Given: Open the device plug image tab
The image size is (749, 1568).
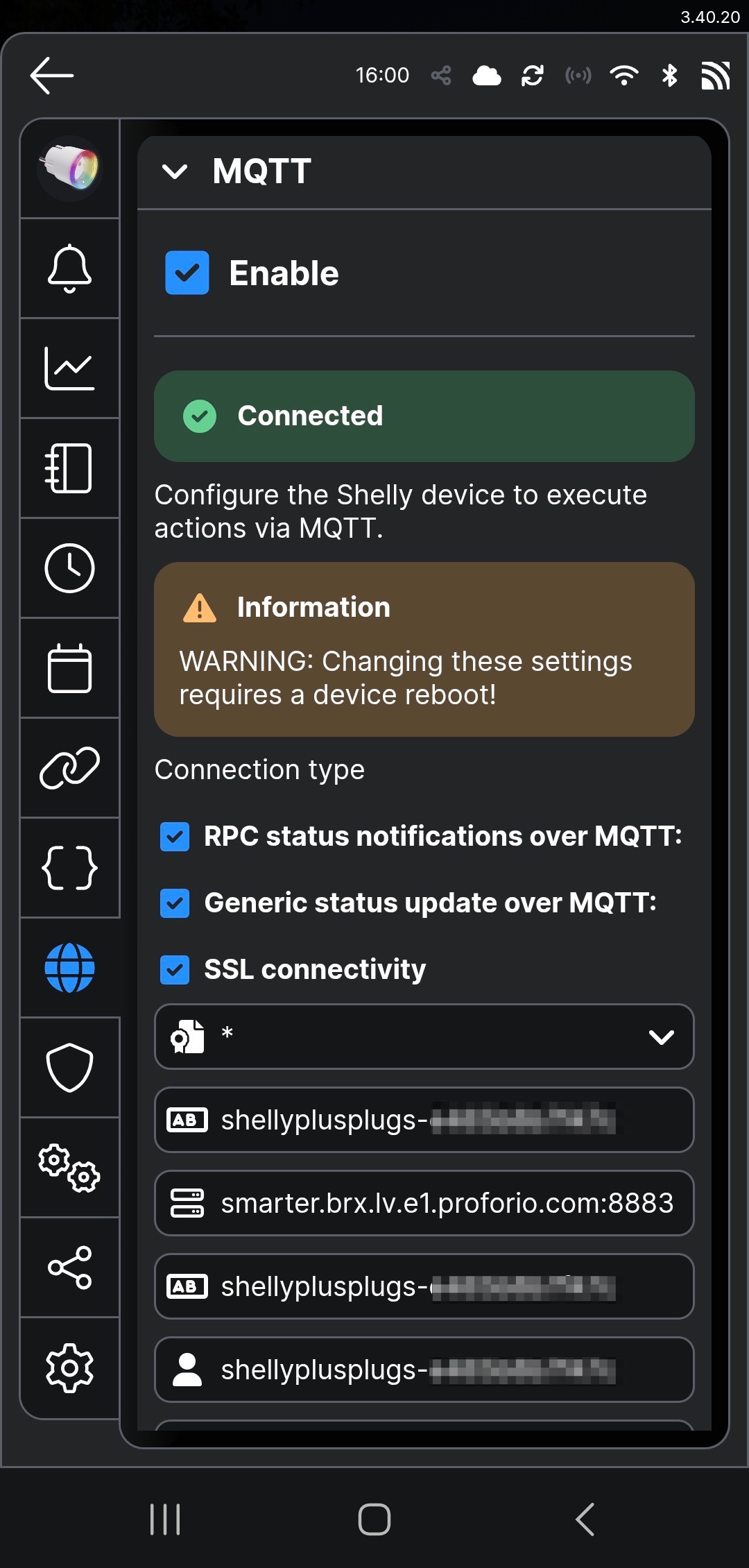Looking at the screenshot, I should pos(69,169).
